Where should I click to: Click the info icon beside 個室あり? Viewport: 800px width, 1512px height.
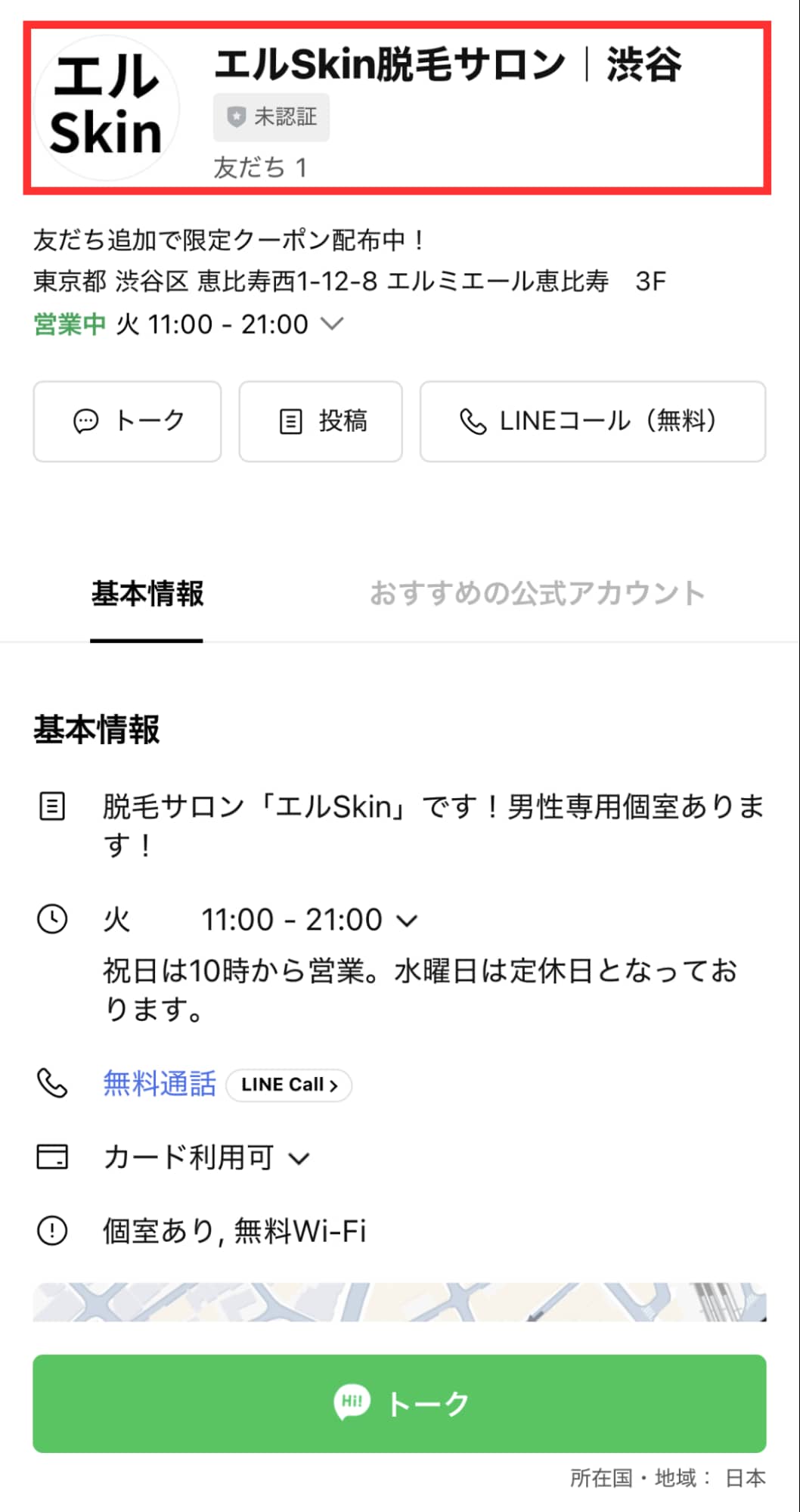click(52, 1231)
